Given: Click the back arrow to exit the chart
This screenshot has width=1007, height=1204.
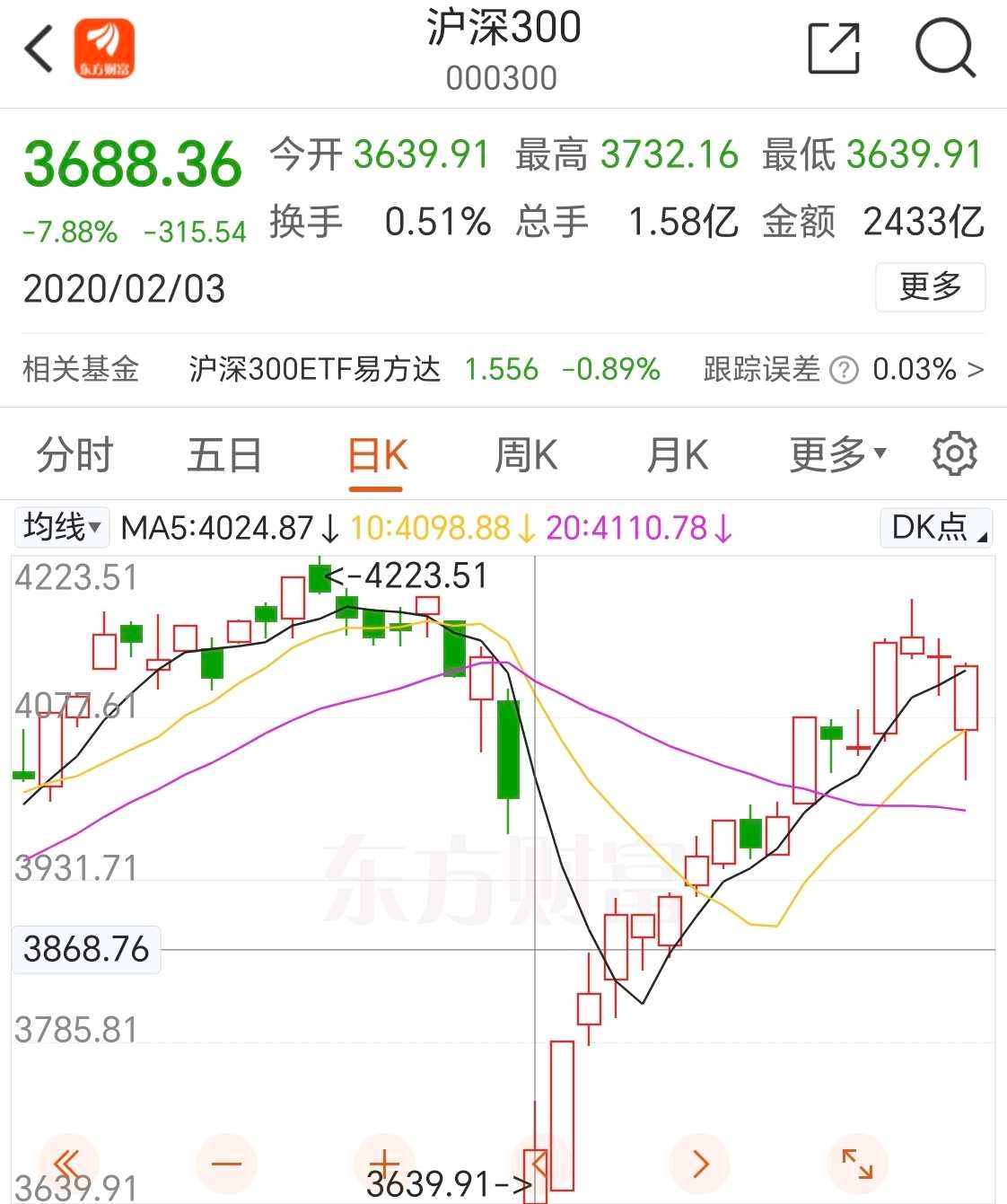Looking at the screenshot, I should click(38, 49).
